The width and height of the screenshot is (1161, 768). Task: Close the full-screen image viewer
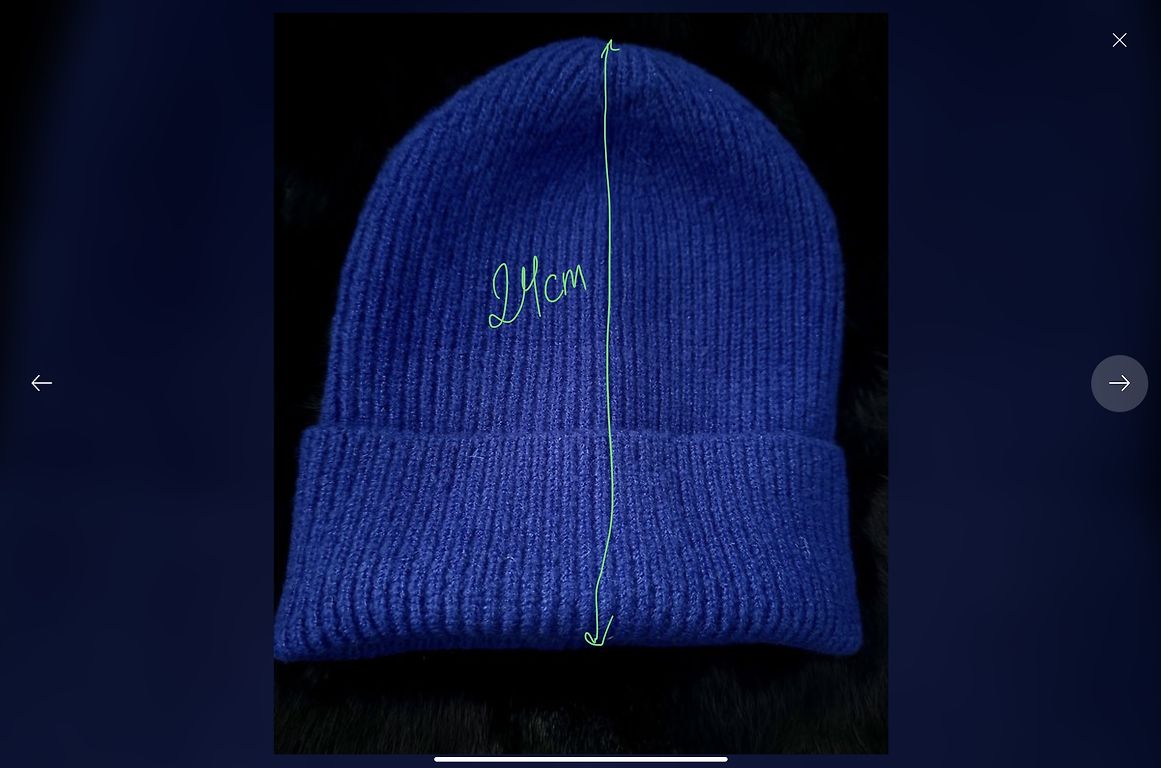[x=1119, y=40]
